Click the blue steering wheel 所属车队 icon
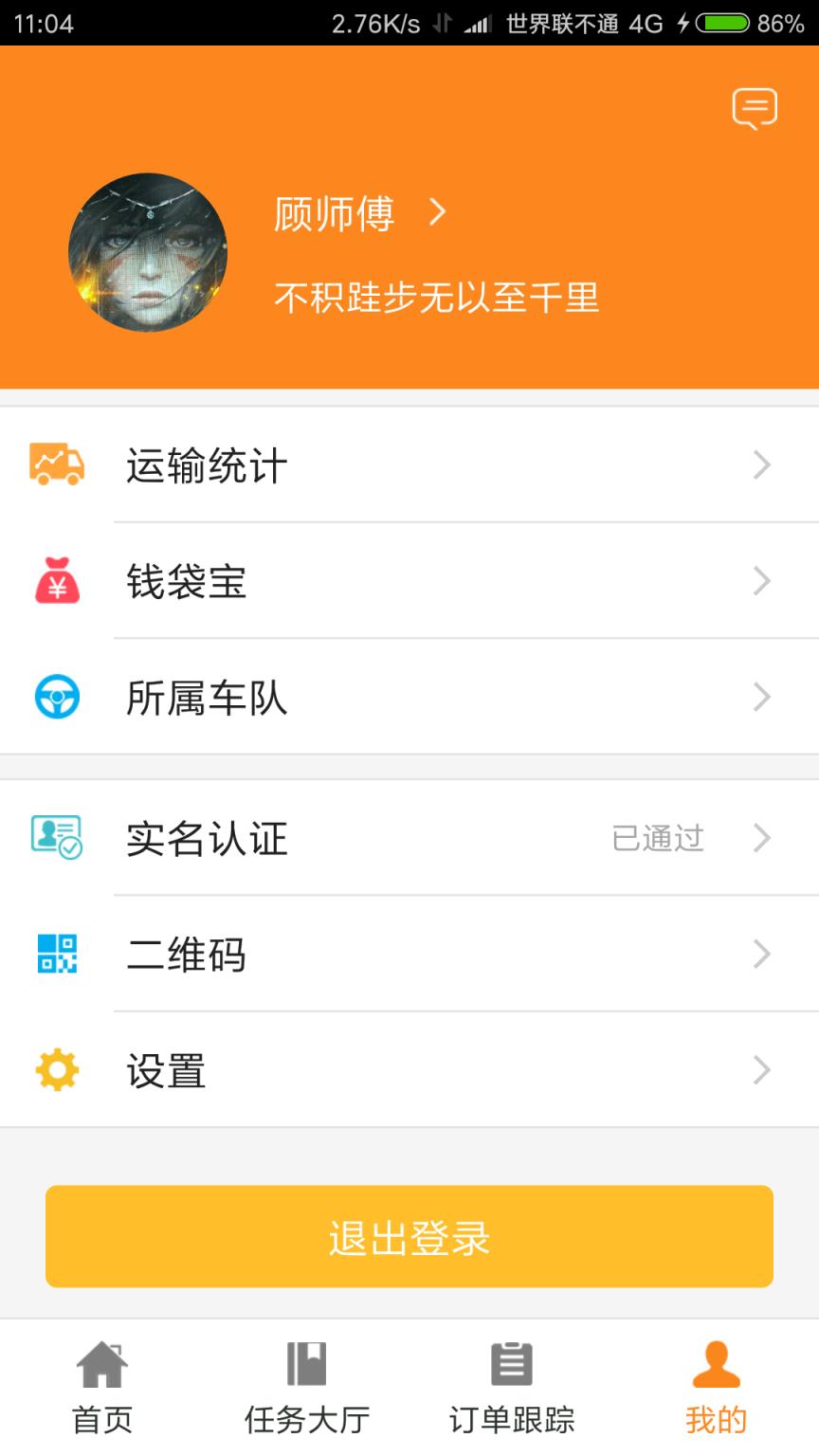 [x=56, y=698]
